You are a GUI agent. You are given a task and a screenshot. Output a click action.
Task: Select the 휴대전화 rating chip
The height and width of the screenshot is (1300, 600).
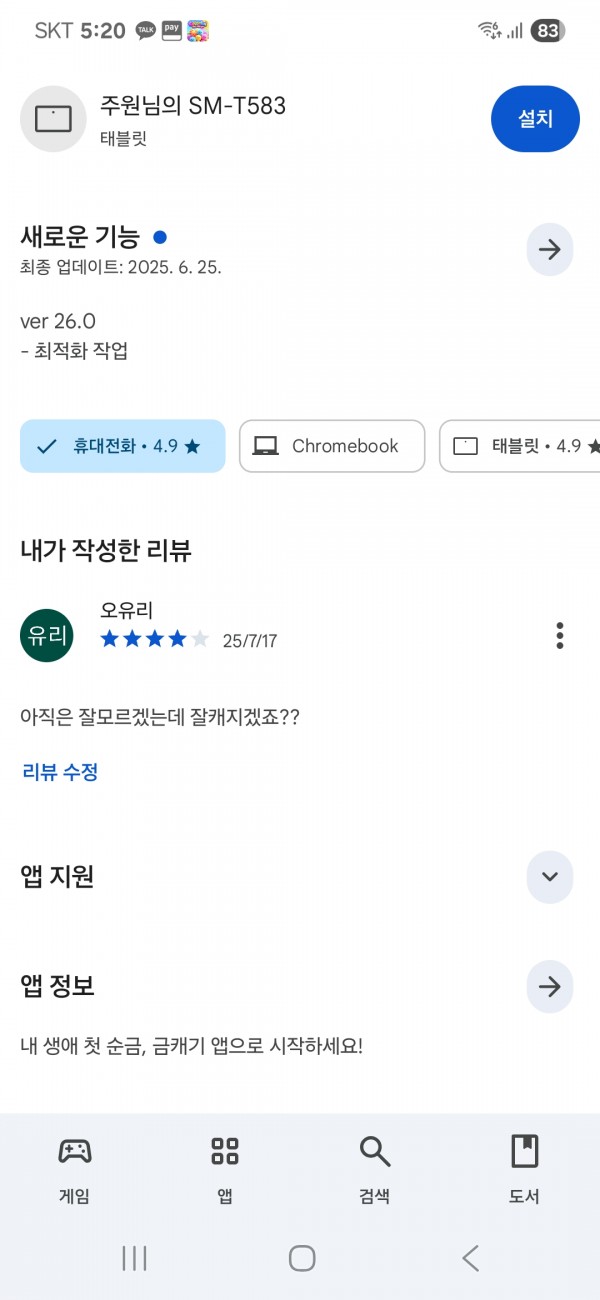(123, 446)
